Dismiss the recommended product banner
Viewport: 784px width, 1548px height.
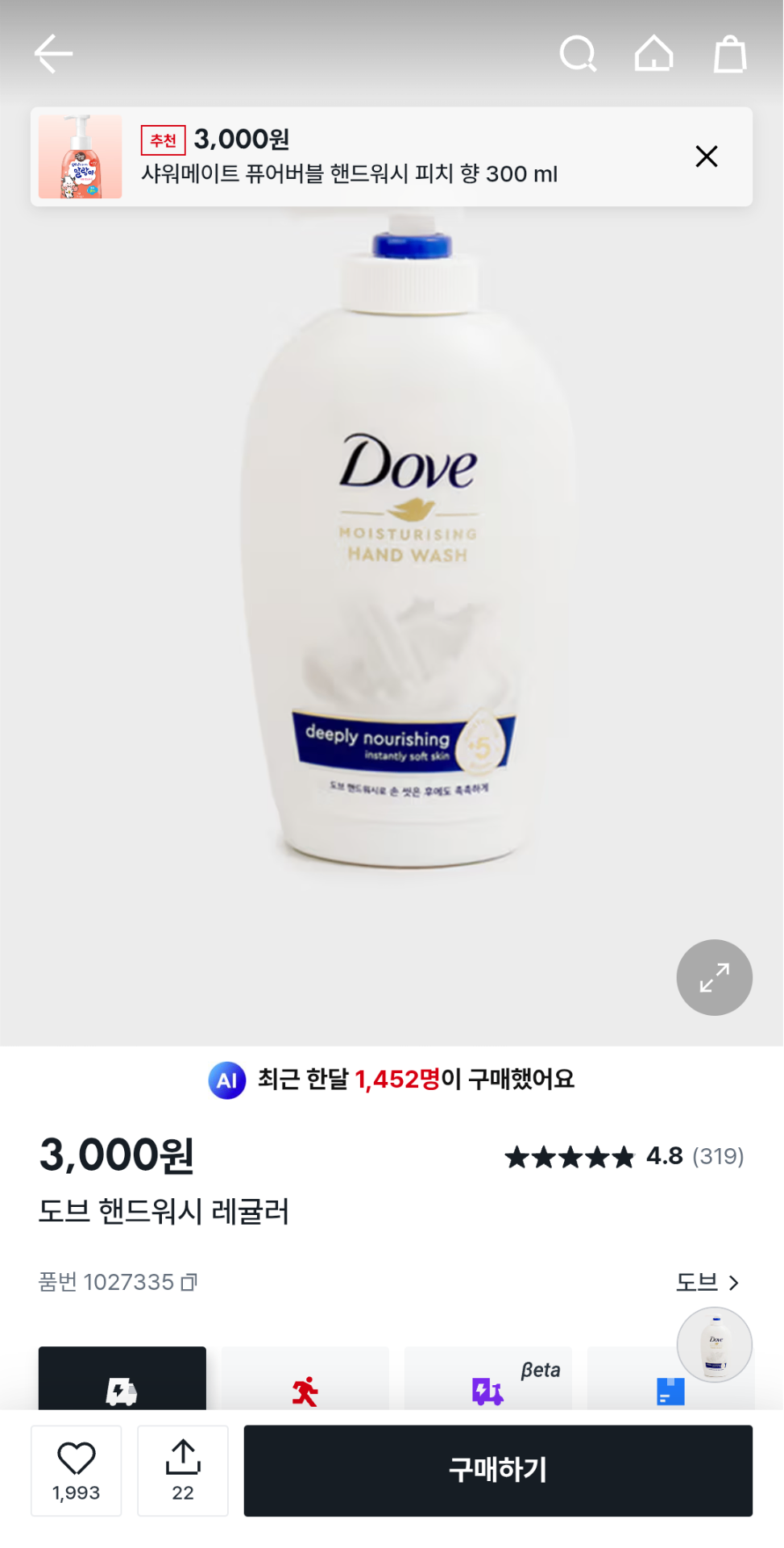click(x=707, y=156)
